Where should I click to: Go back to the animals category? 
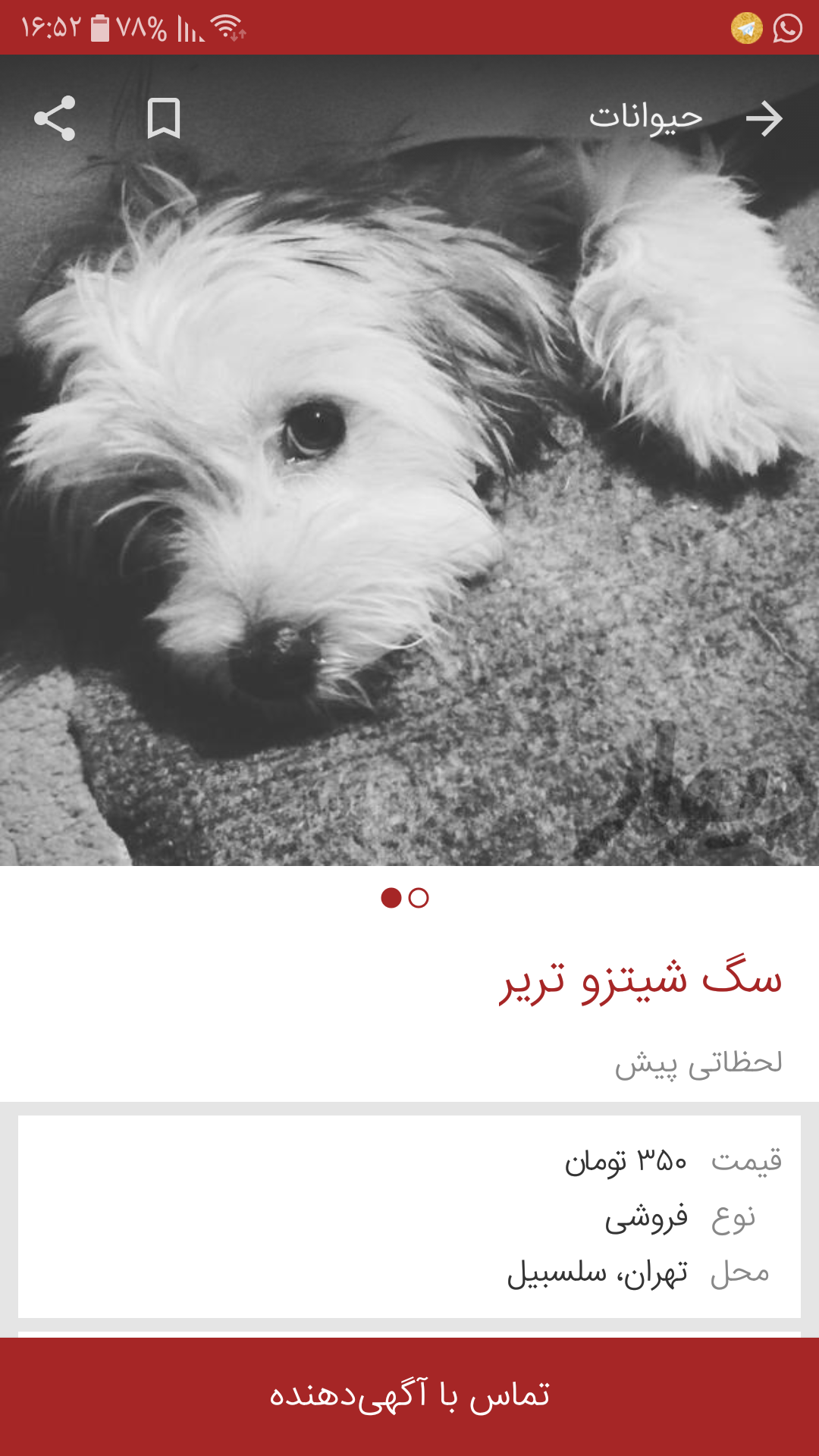coord(764,118)
